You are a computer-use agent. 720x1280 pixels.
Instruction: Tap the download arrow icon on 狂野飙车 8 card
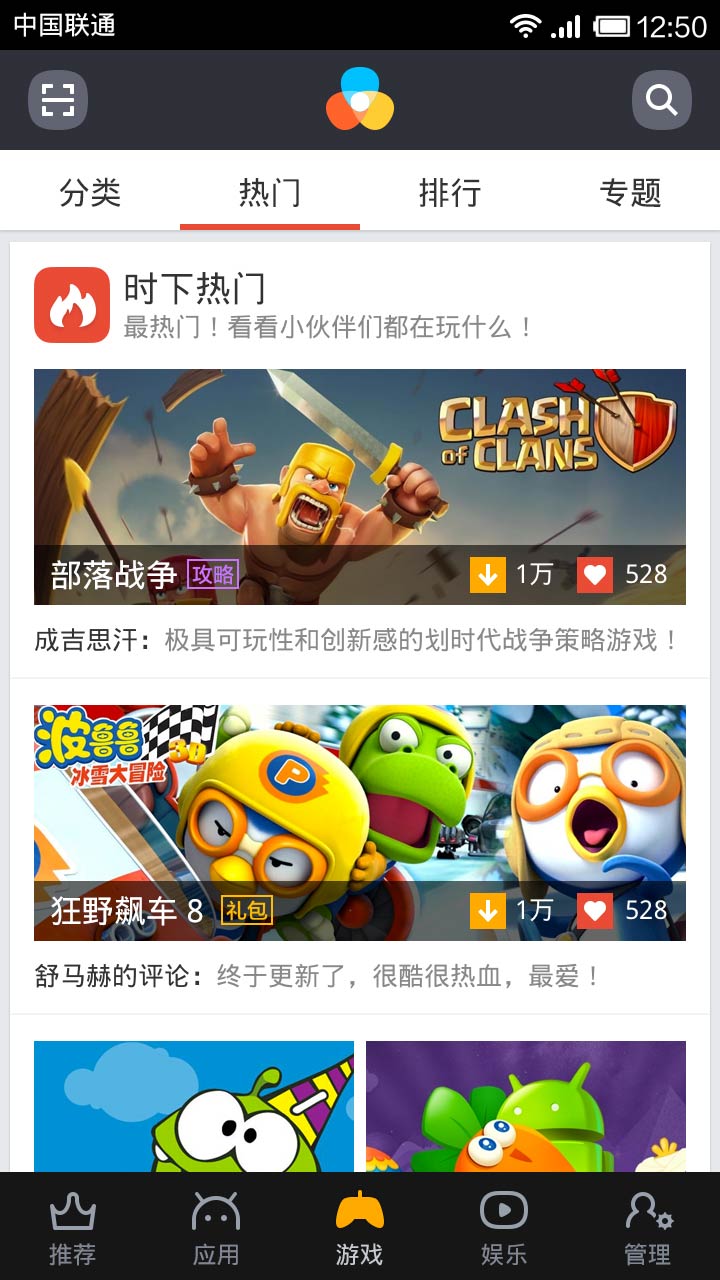(x=489, y=911)
